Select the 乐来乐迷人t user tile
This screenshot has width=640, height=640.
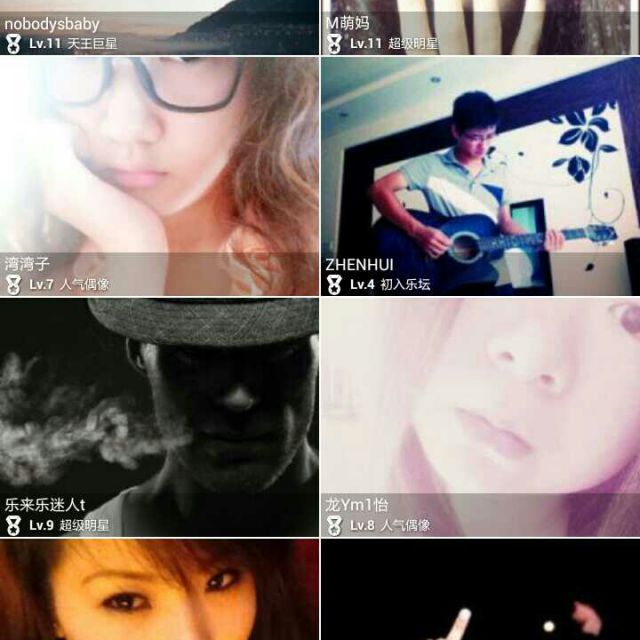pos(159,417)
